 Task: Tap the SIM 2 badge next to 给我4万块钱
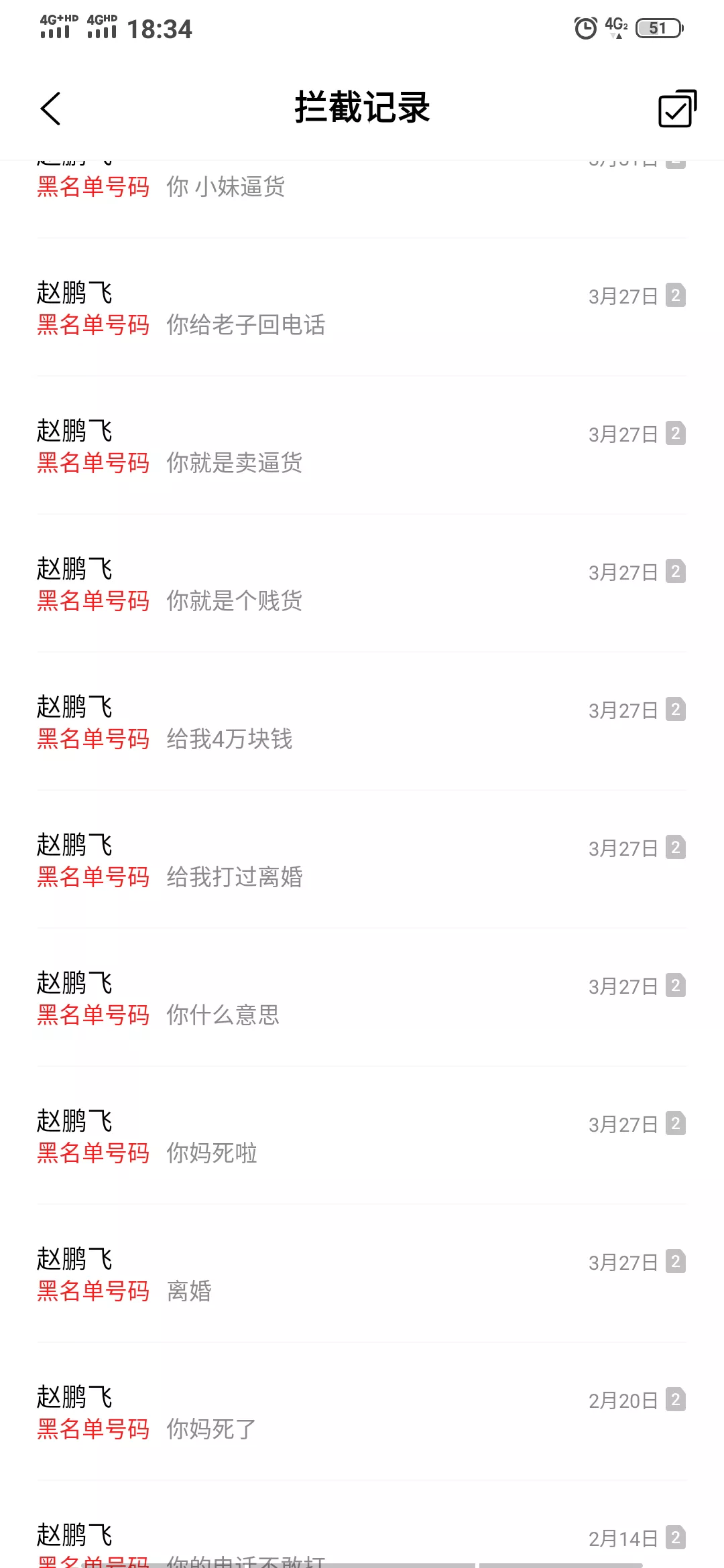676,710
